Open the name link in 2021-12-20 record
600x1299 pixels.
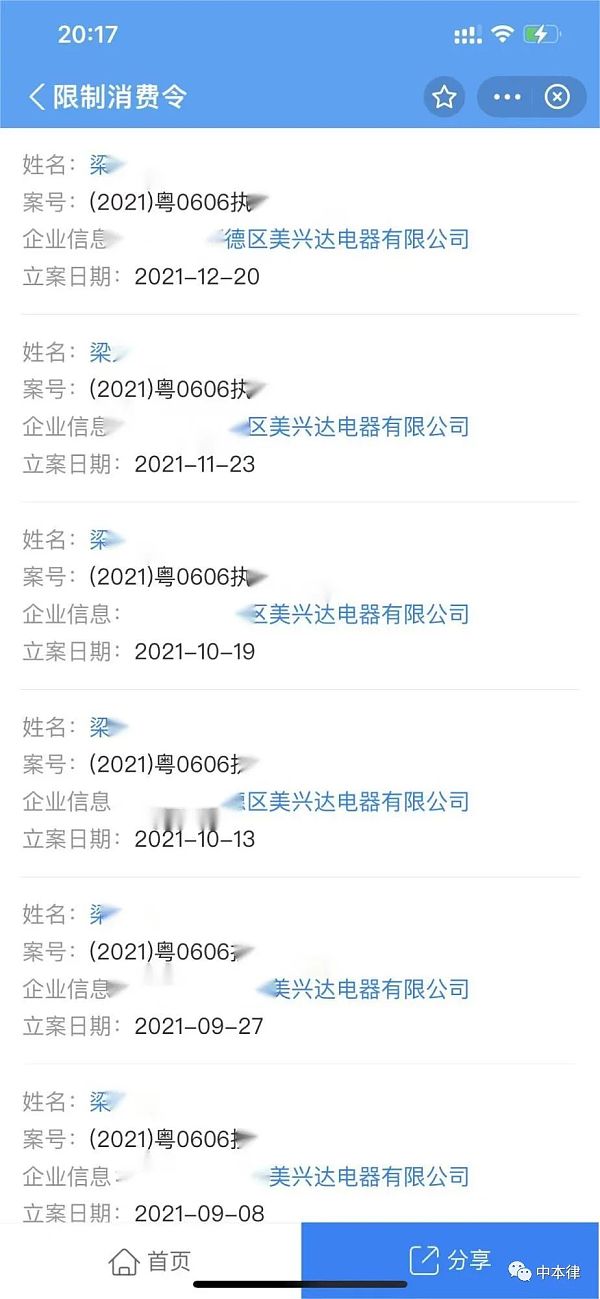tap(100, 165)
